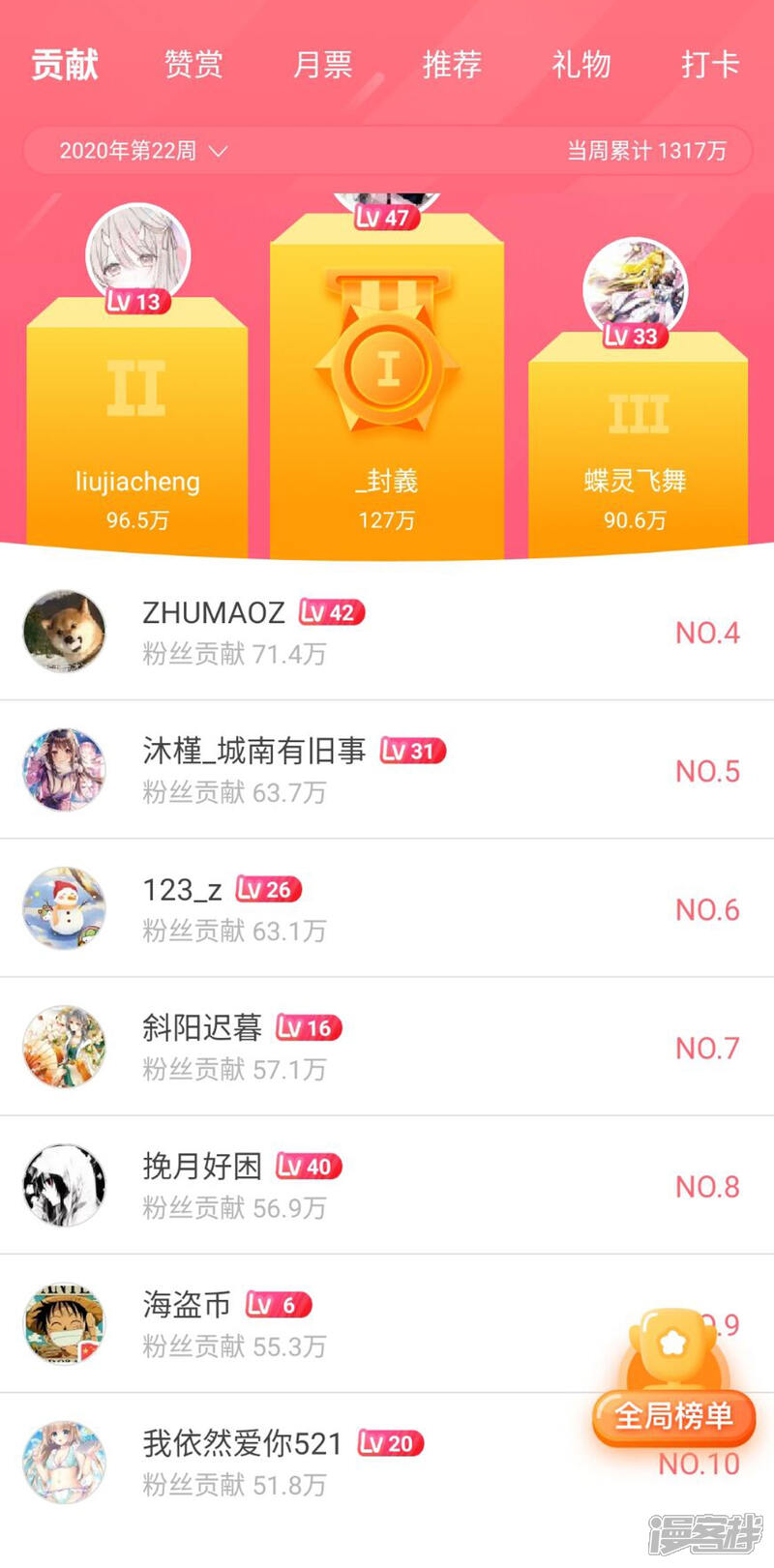Open 斜阳迟暮's fan row
774x1568 pixels.
pyautogui.click(x=387, y=1047)
